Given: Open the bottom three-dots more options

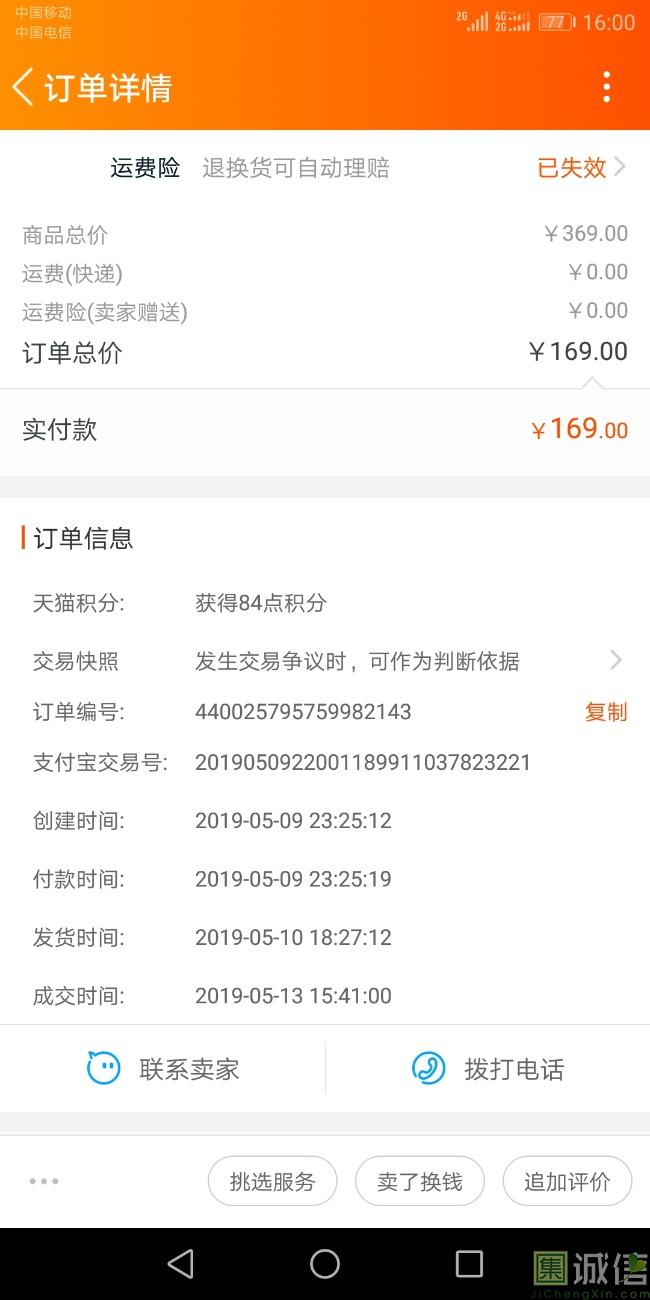Looking at the screenshot, I should 44,1181.
